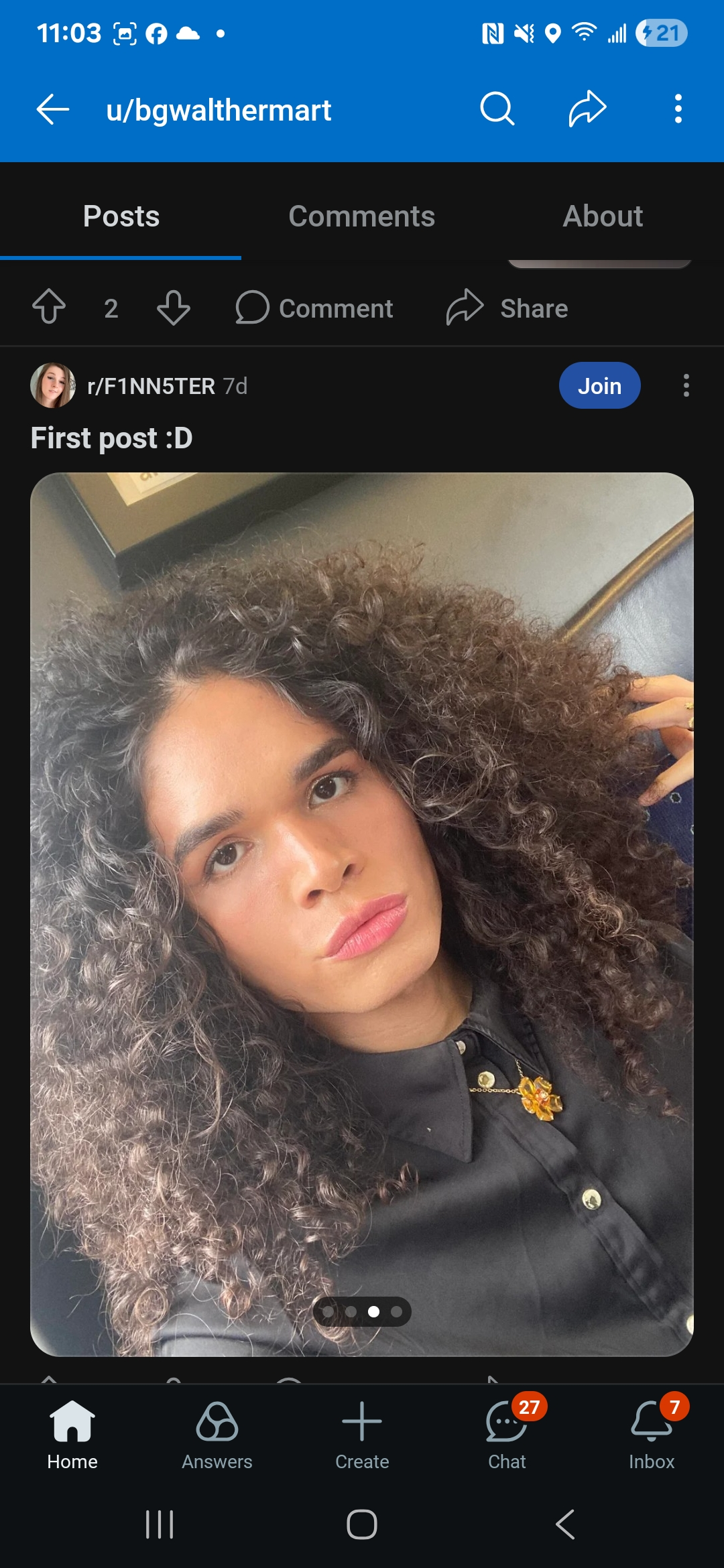Viewport: 724px width, 1568px height.
Task: Search within u/bgwalthermart profile
Action: (x=497, y=109)
